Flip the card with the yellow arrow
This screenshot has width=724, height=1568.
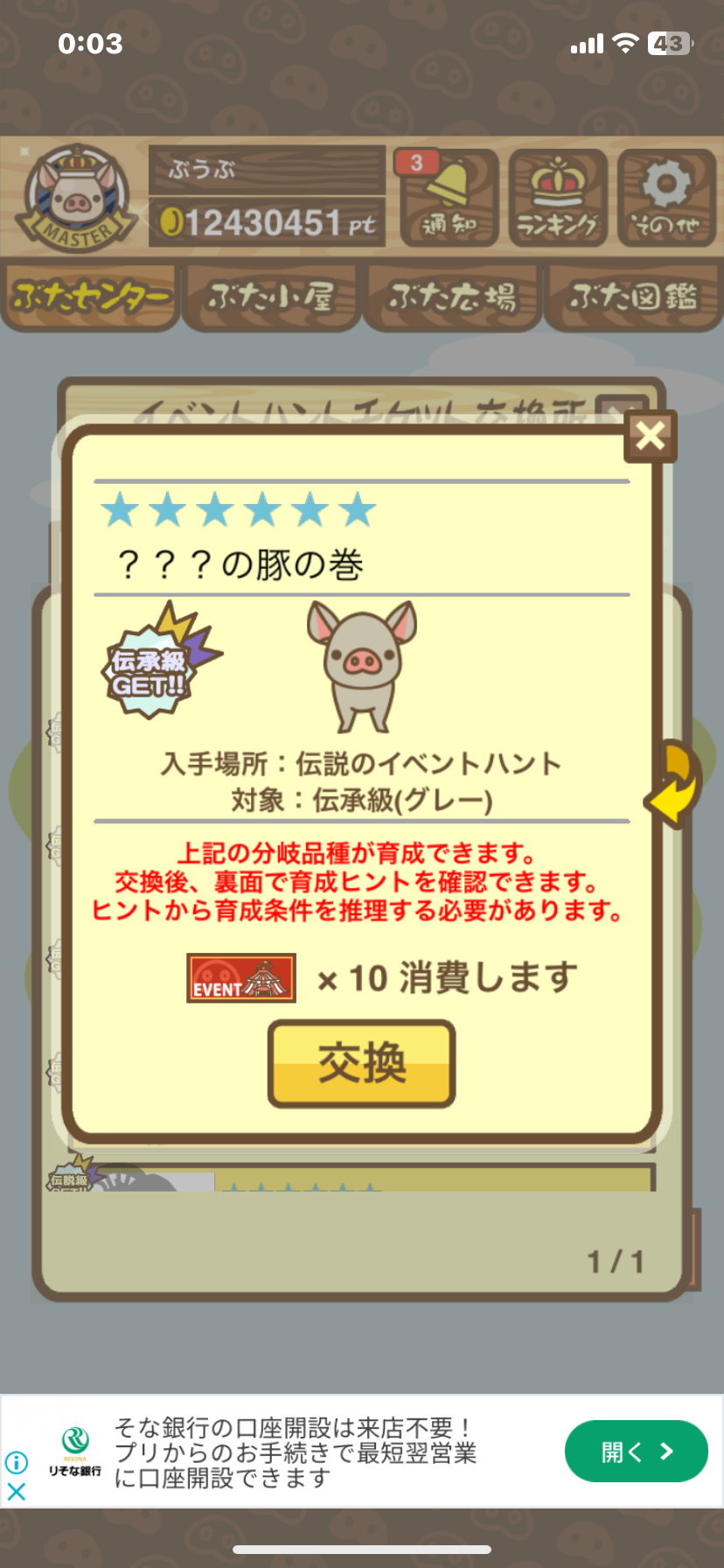(673, 785)
